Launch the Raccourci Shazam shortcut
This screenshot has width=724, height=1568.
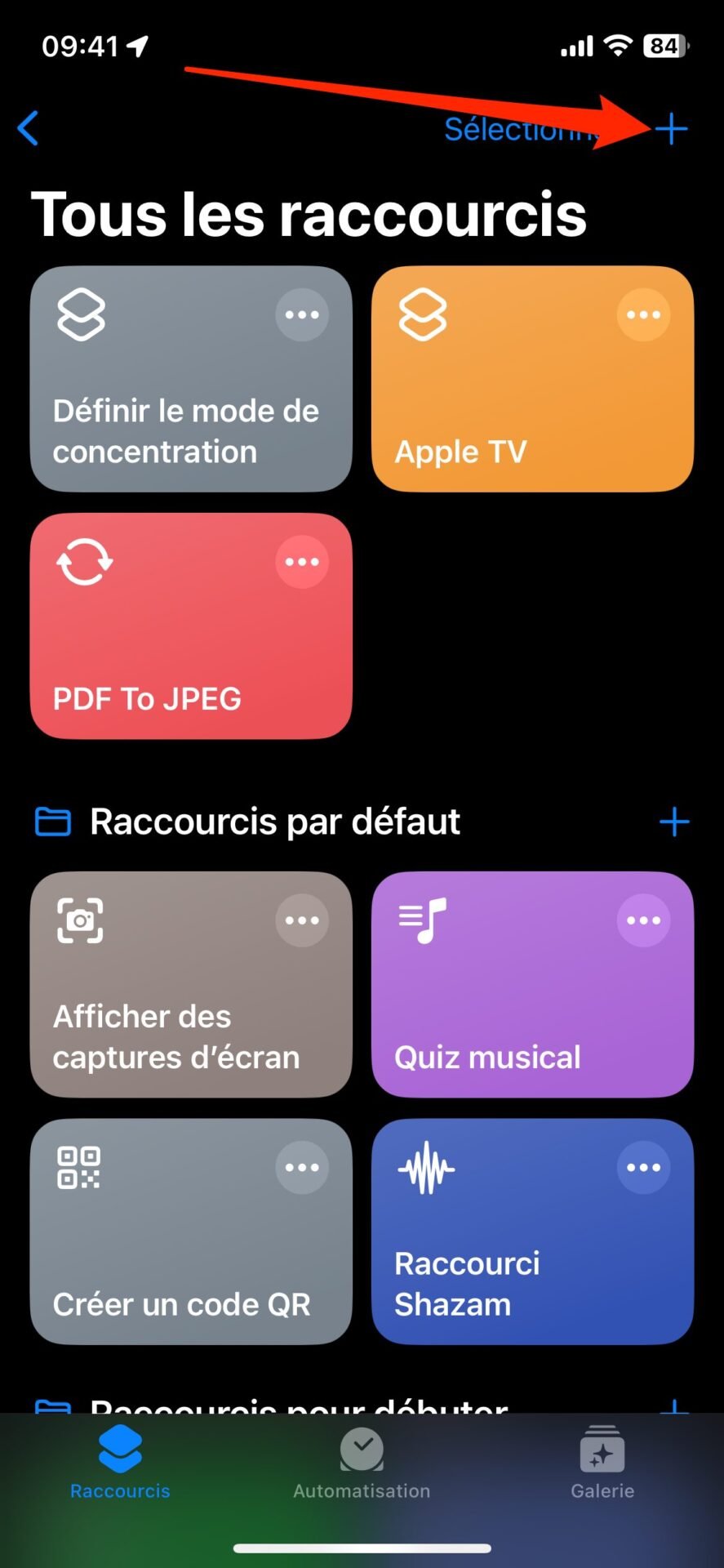[x=532, y=1232]
